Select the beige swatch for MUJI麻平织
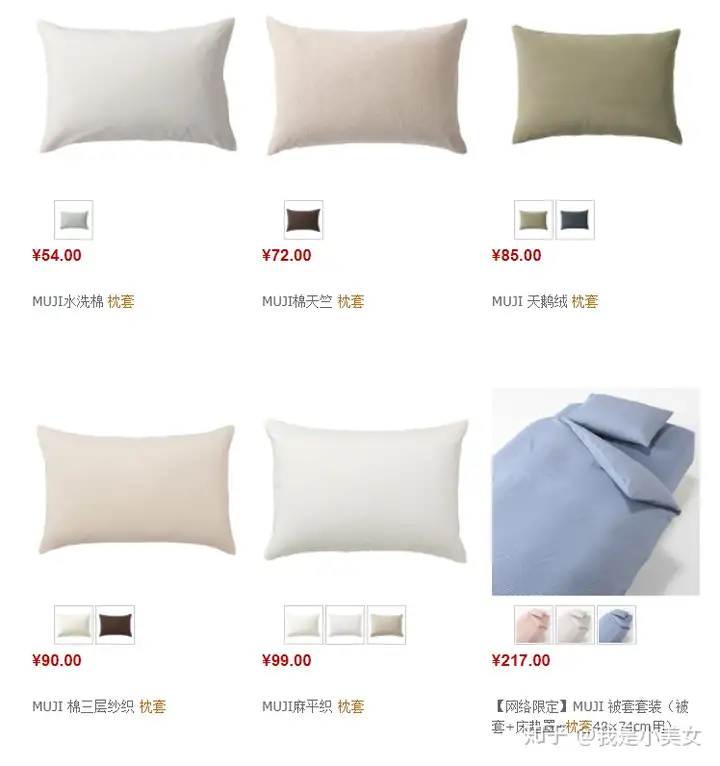 (x=386, y=625)
